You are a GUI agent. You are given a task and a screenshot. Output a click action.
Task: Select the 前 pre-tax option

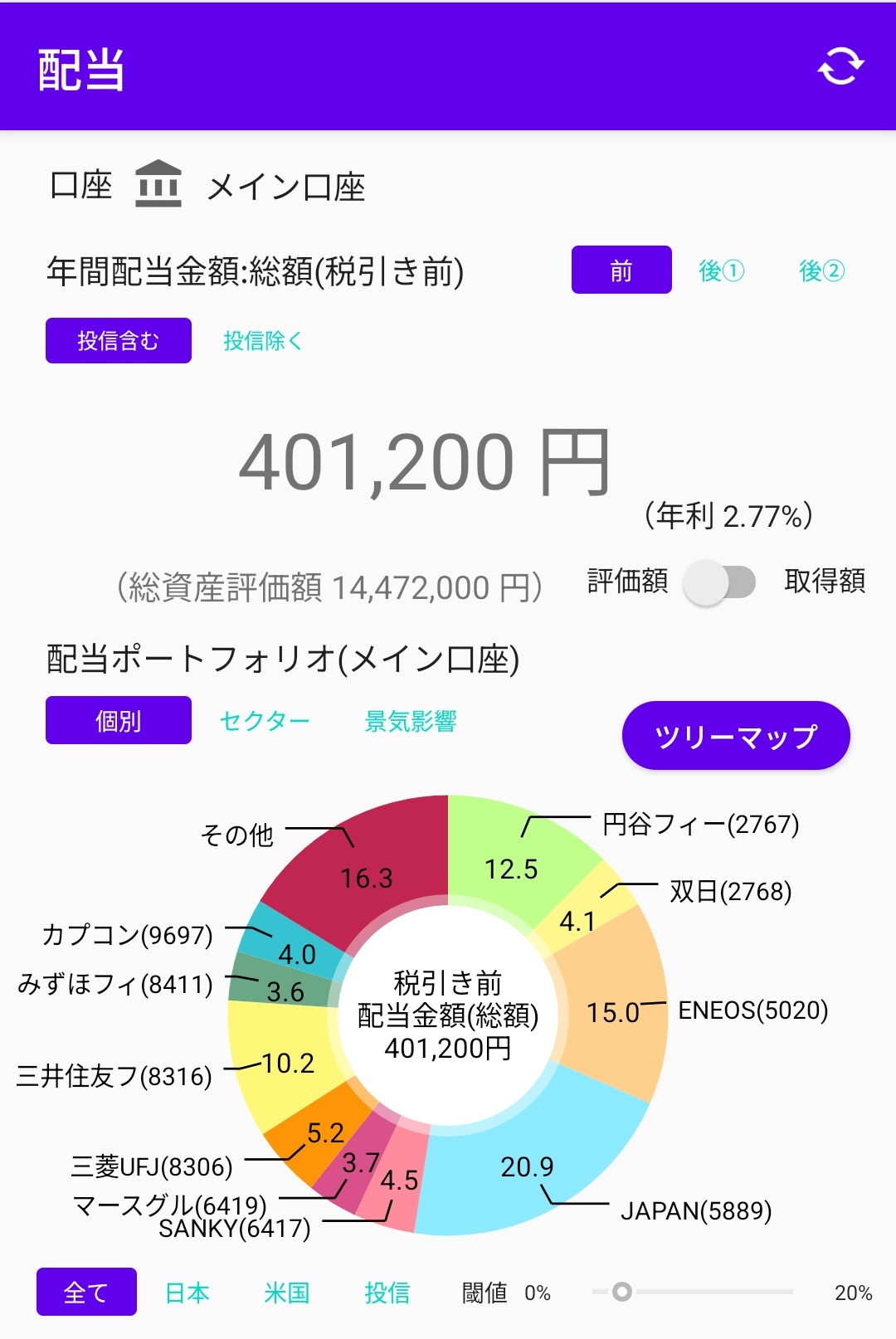621,270
